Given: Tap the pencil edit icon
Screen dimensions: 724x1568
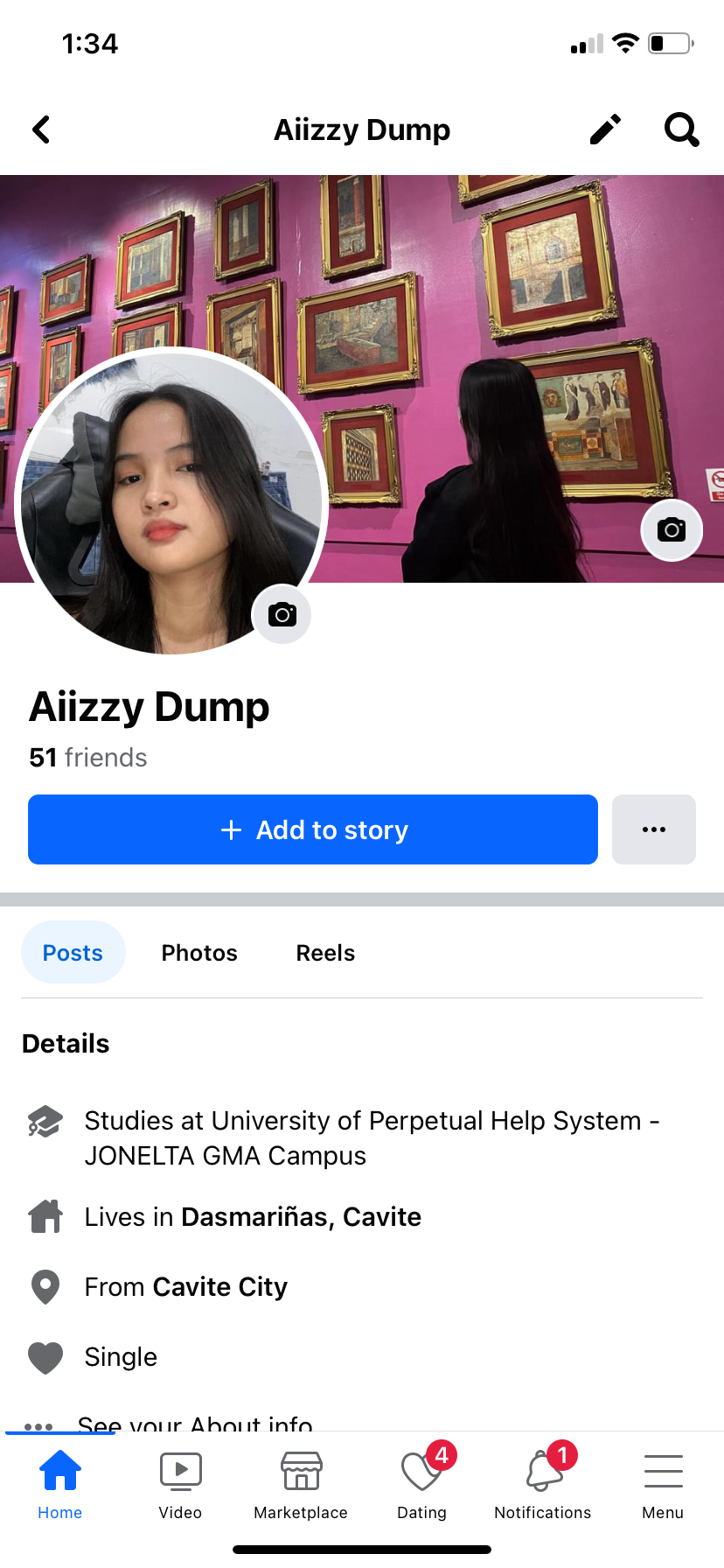Looking at the screenshot, I should tap(605, 129).
